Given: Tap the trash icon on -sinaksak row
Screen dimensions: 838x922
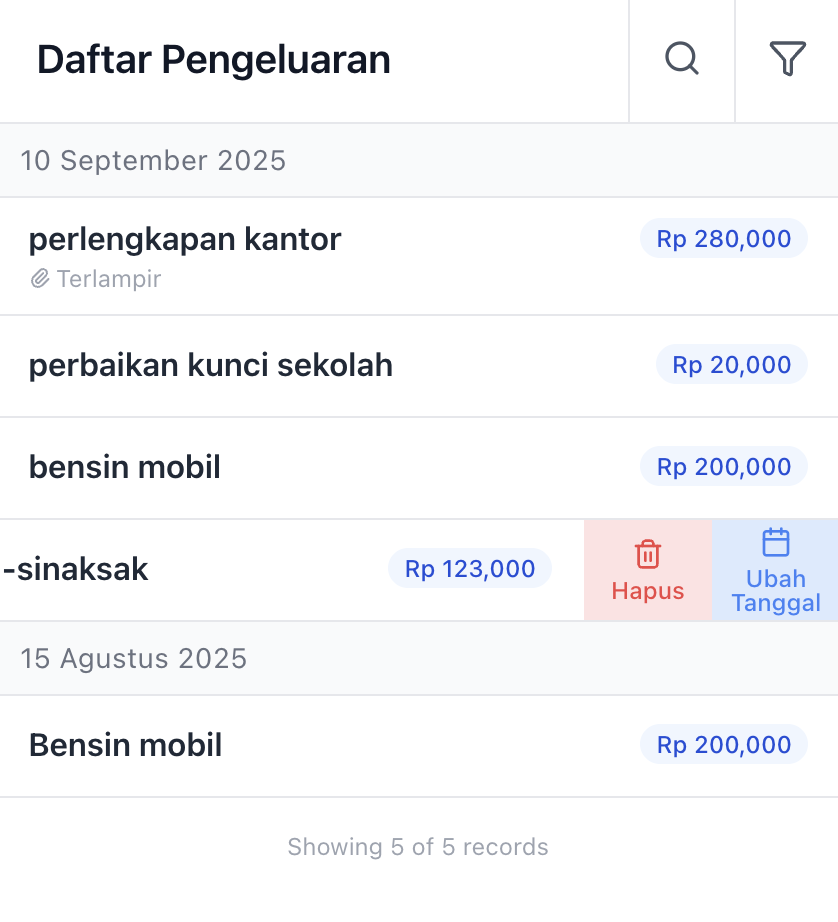Looking at the screenshot, I should click(x=647, y=554).
